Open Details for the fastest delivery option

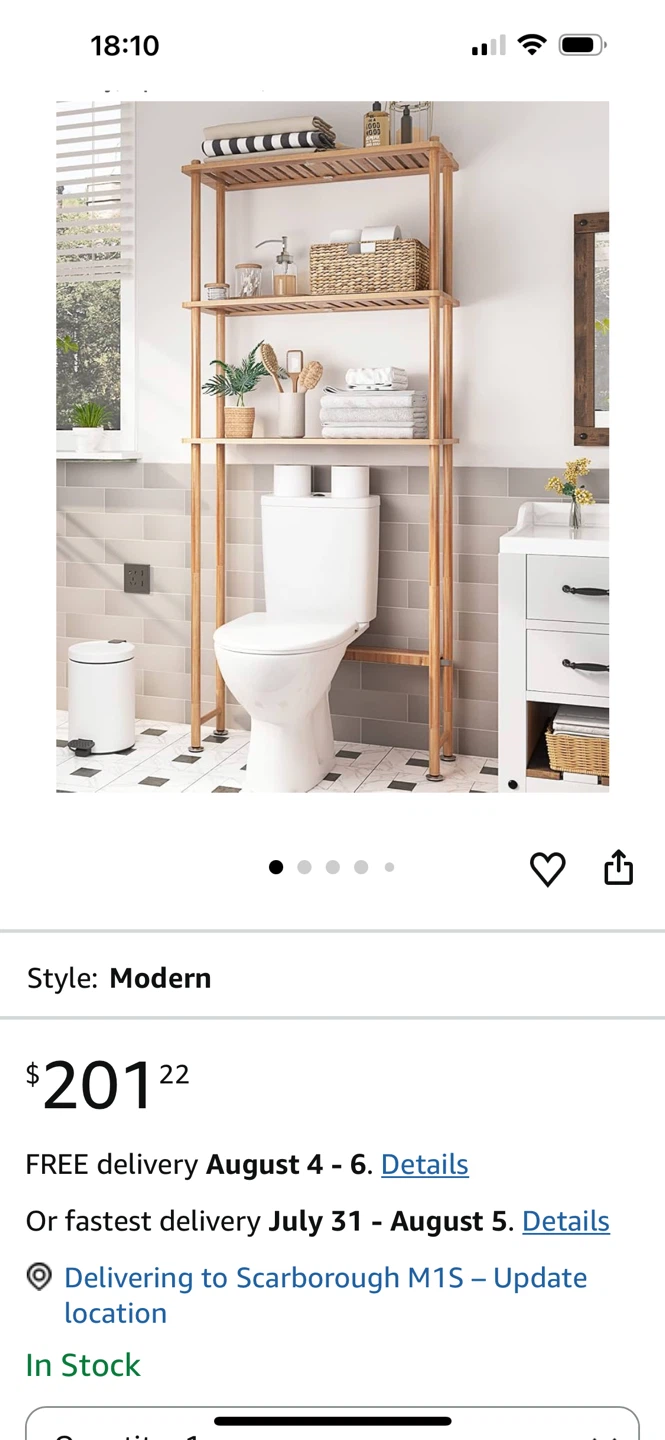pos(566,1221)
